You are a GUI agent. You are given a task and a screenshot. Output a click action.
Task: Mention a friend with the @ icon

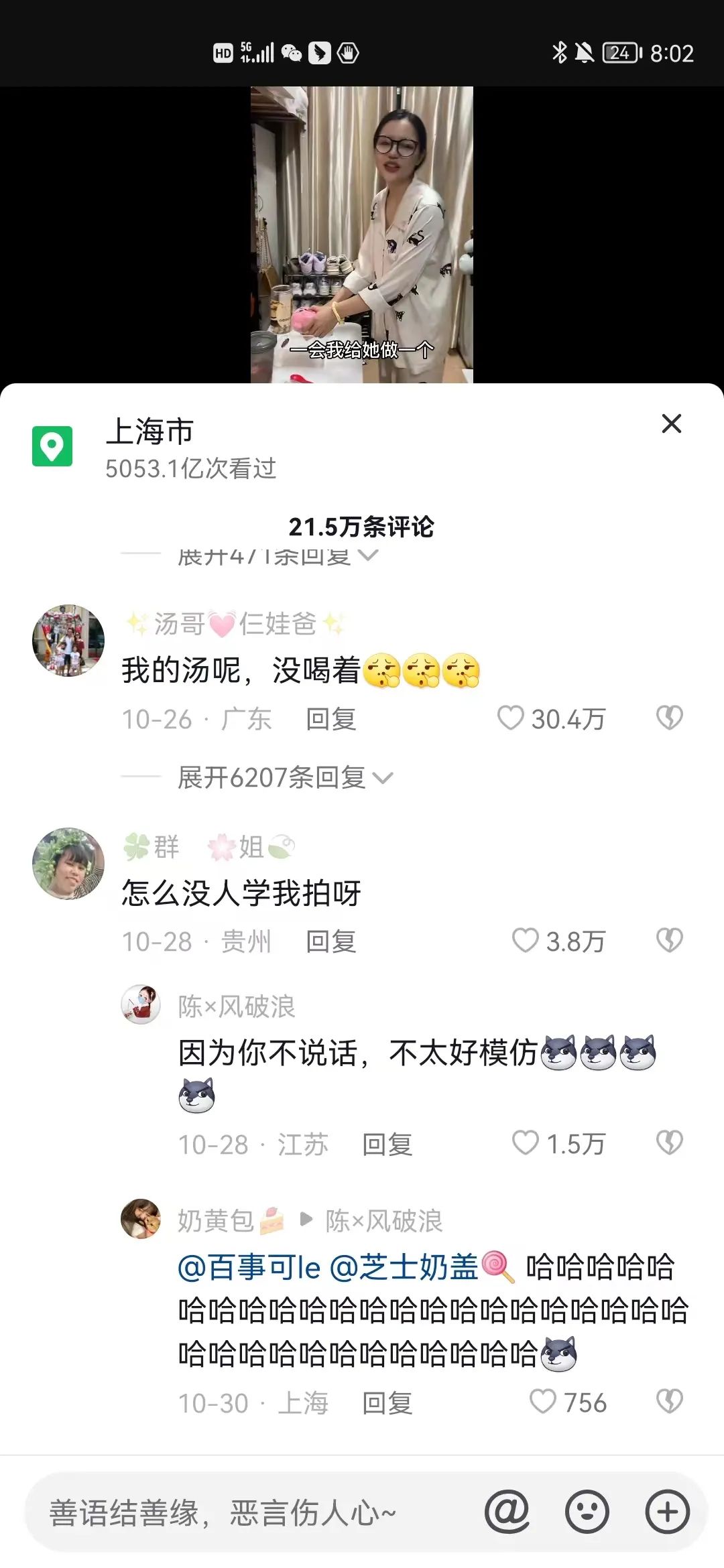pyautogui.click(x=507, y=1512)
